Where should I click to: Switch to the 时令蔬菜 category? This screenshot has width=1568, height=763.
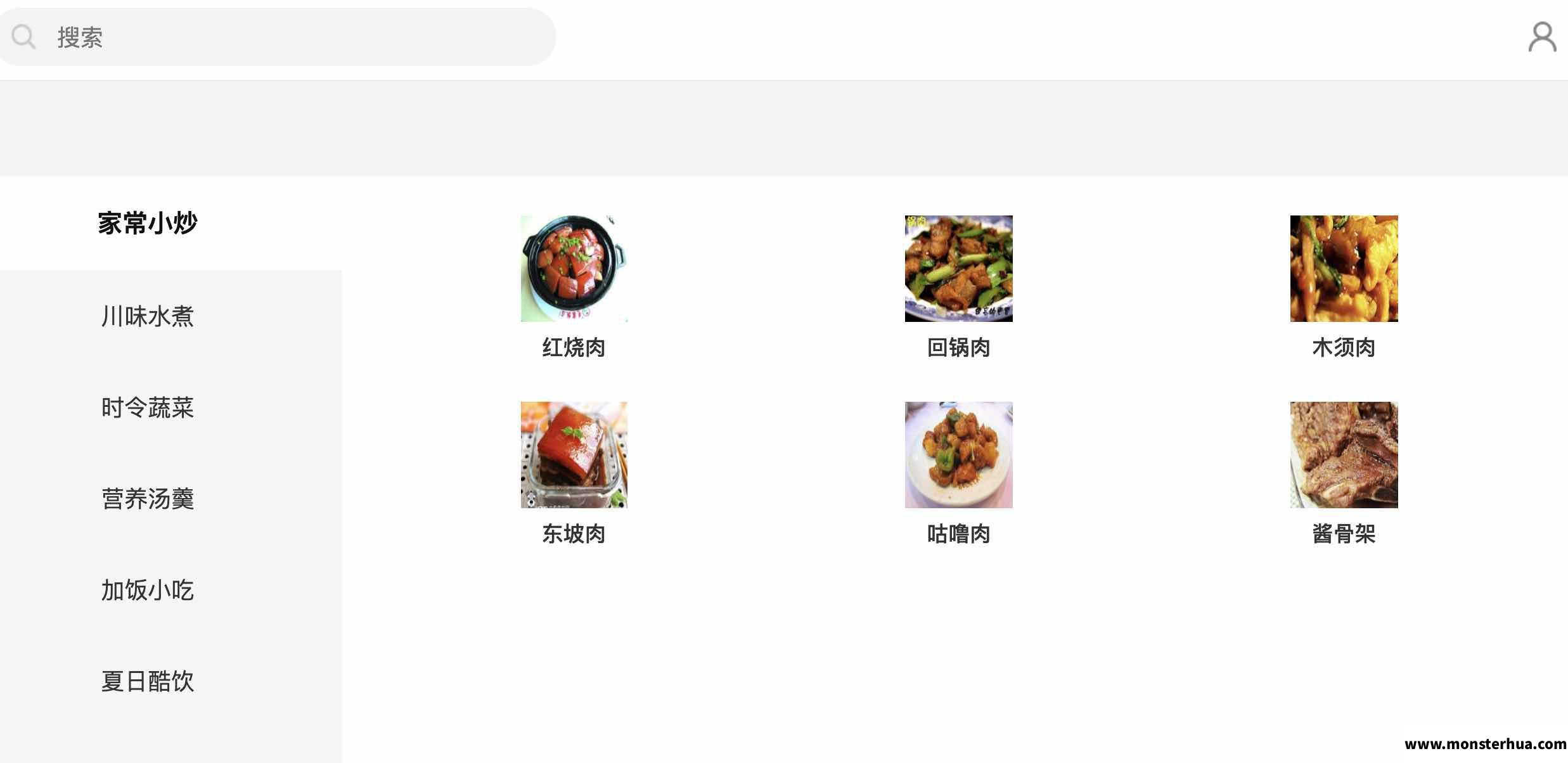coord(148,407)
